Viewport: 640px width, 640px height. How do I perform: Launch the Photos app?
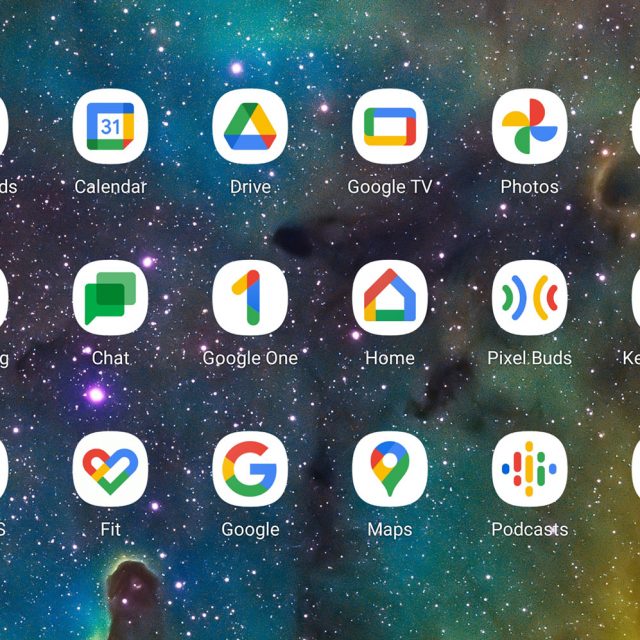coord(530,127)
